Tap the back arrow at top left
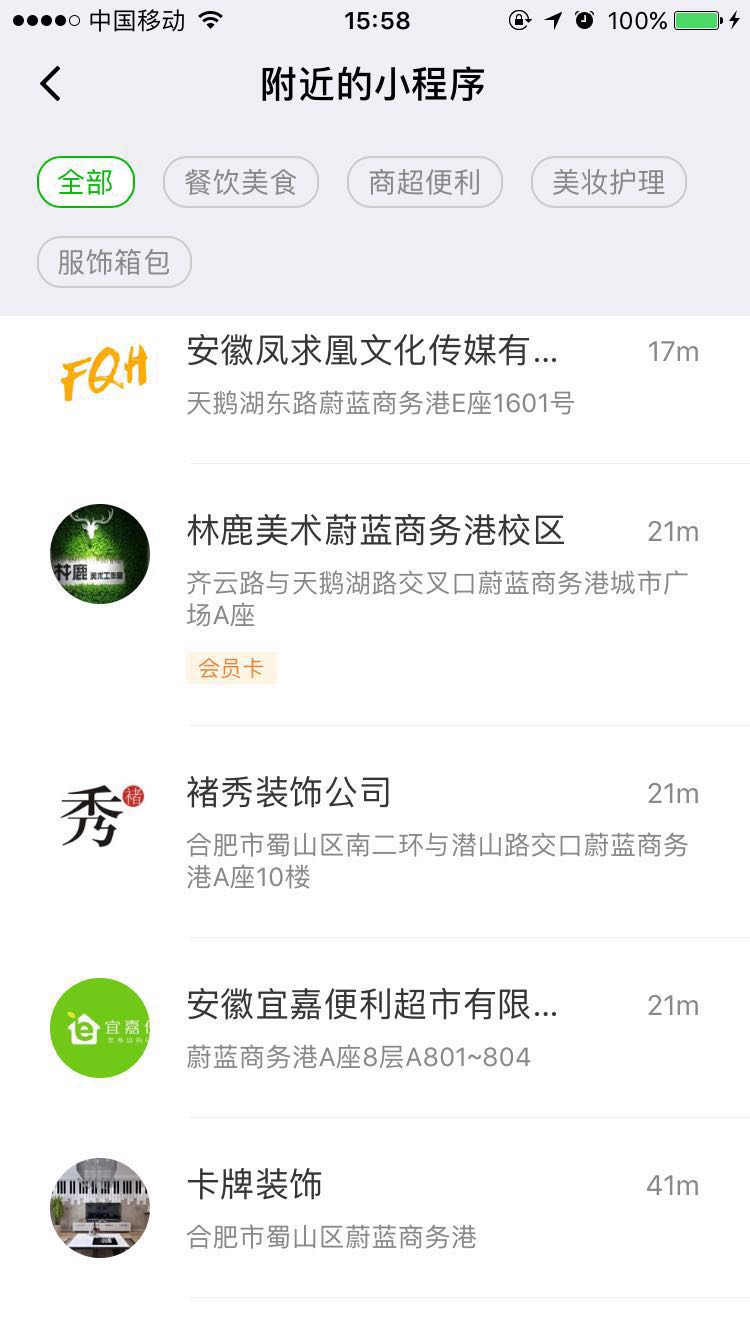Image resolution: width=750 pixels, height=1334 pixels. 50,84
